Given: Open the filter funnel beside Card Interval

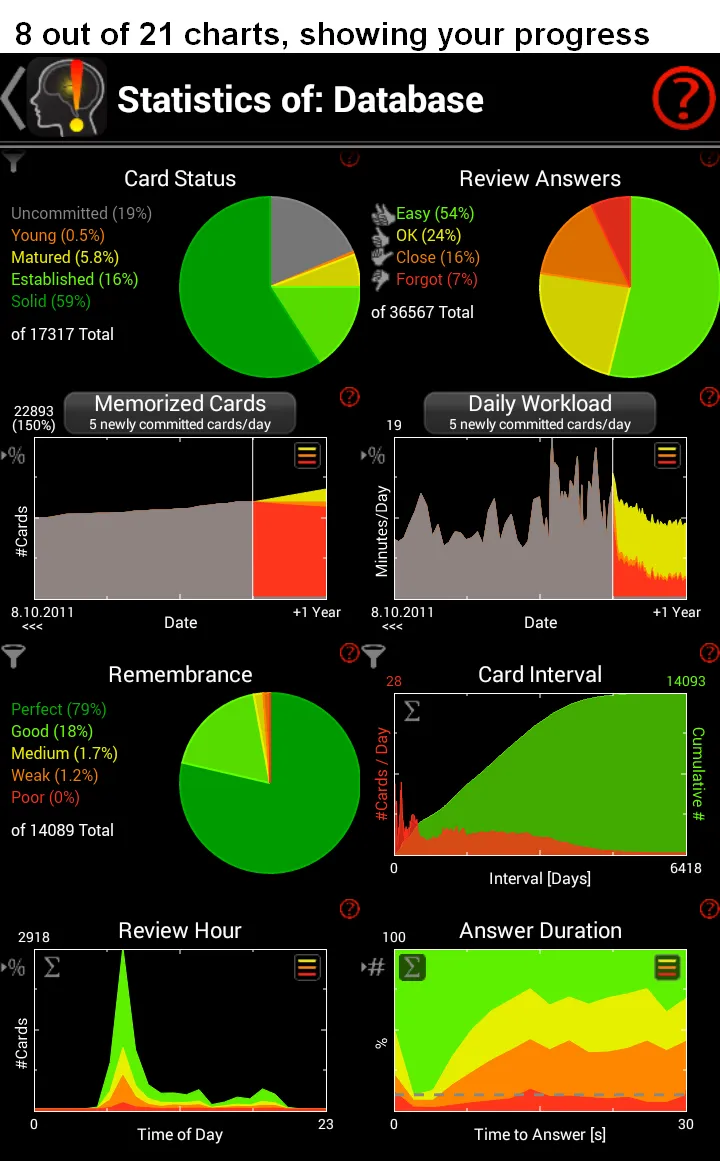Looking at the screenshot, I should (x=374, y=655).
